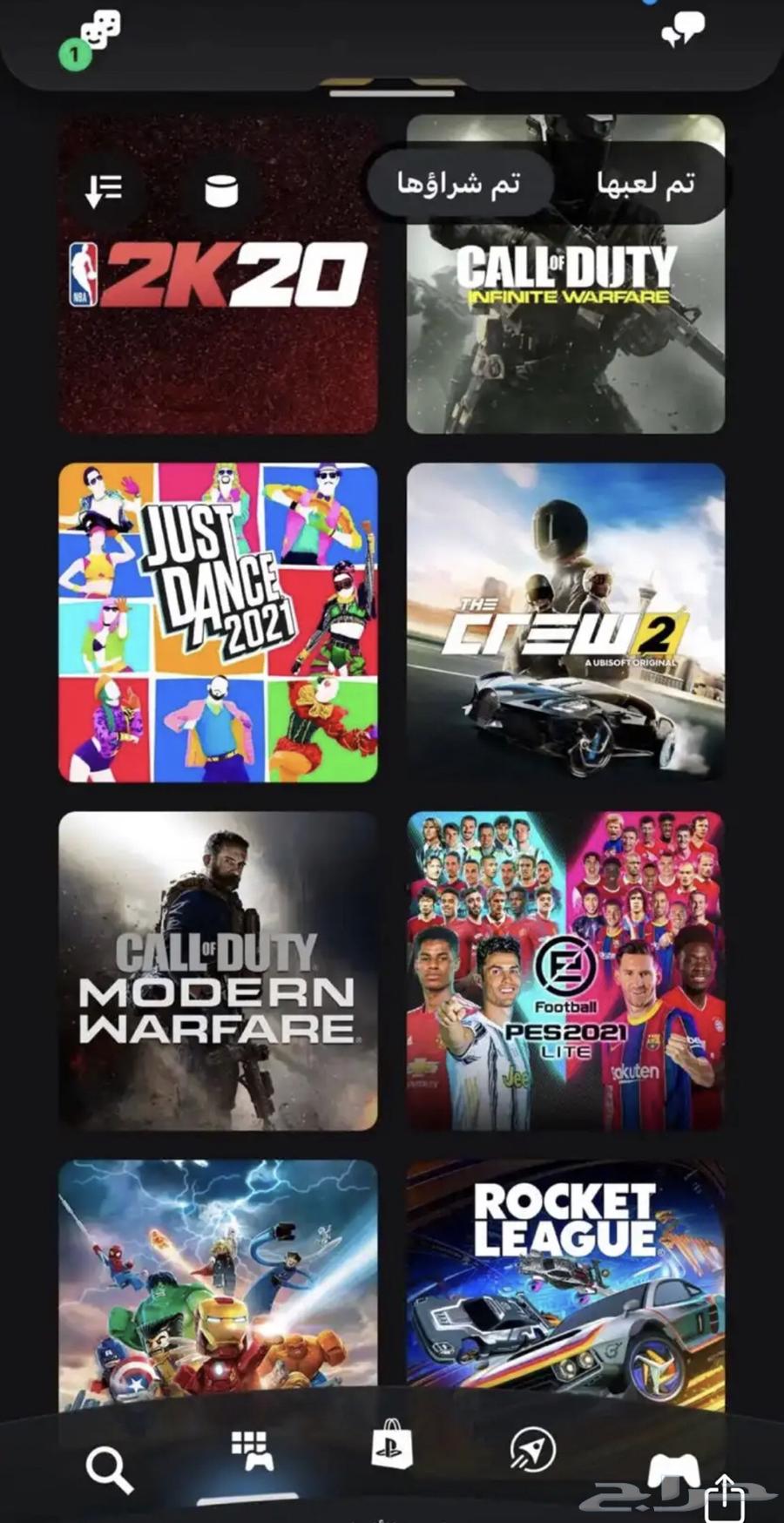Open the NBA 2K20 game tile
Image resolution: width=784 pixels, height=1523 pixels.
pyautogui.click(x=218, y=331)
